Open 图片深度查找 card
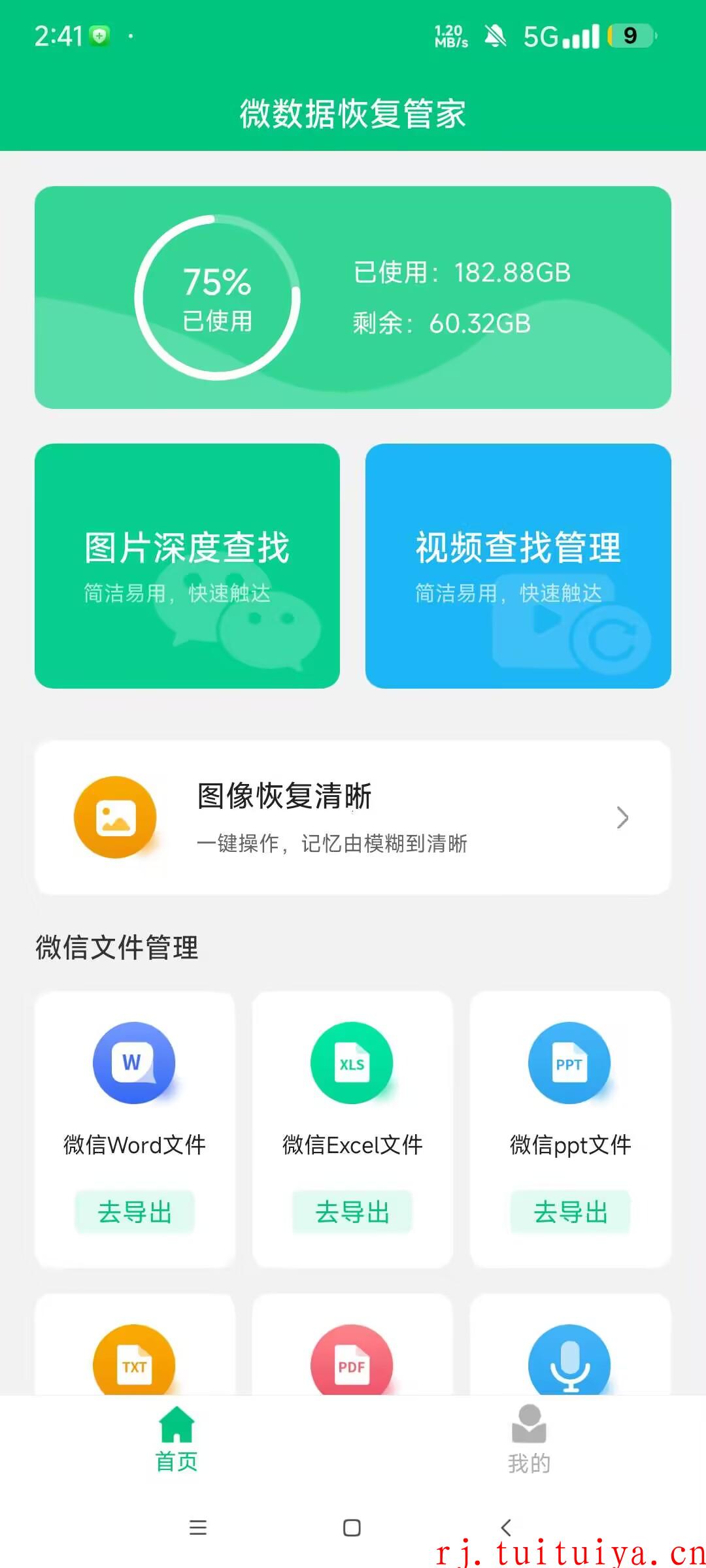This screenshot has width=706, height=1568. tap(187, 566)
